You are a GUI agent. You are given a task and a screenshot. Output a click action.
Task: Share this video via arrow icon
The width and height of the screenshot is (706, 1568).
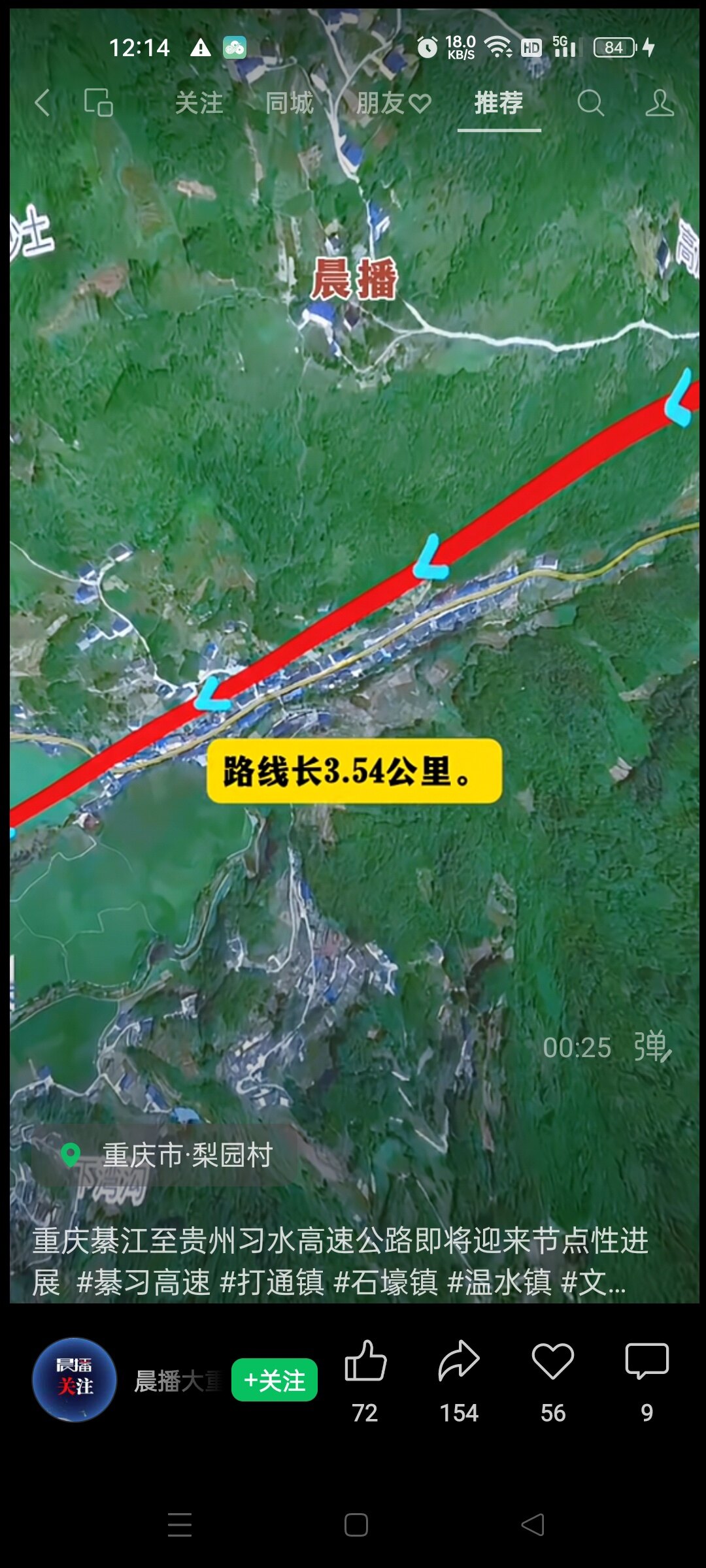click(x=459, y=1362)
